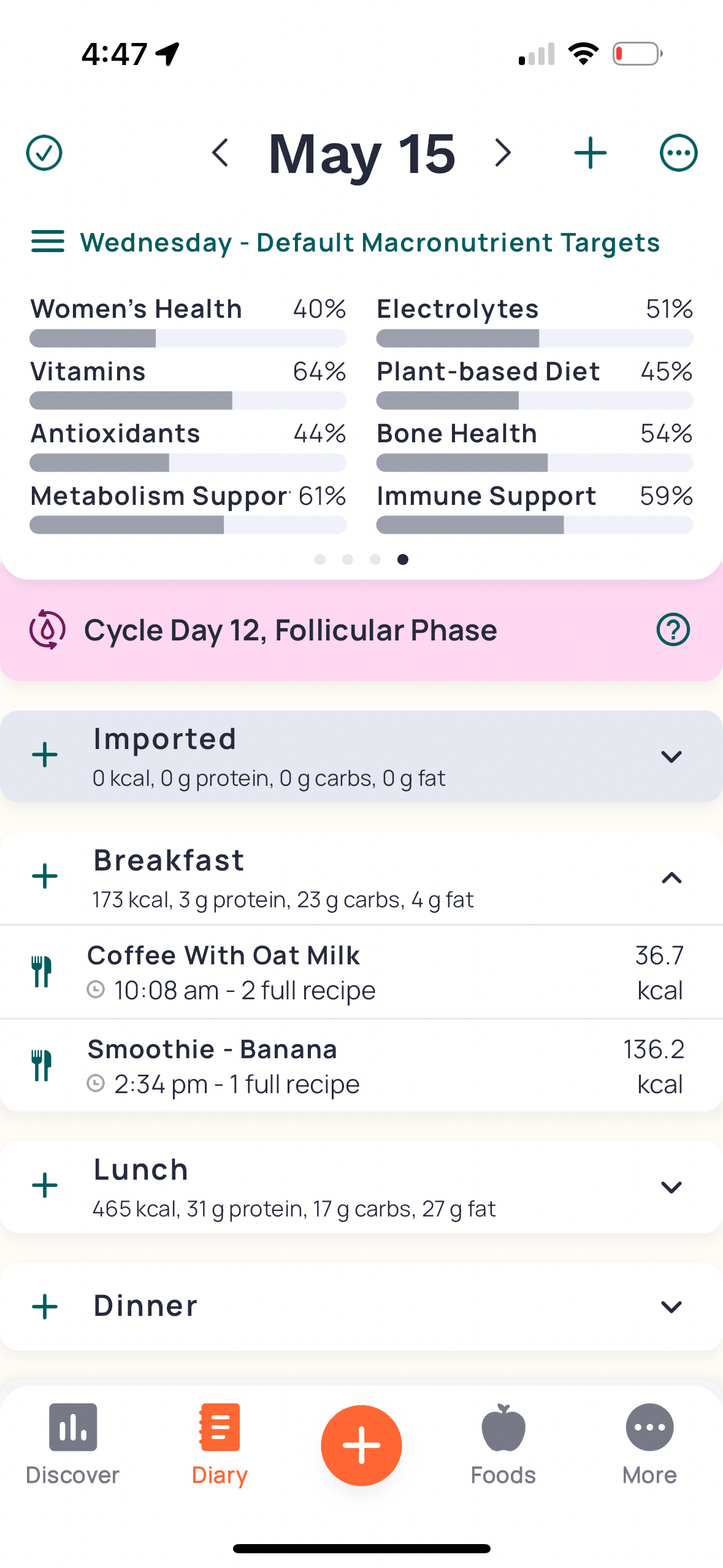Select the fourth page dot indicator
The height and width of the screenshot is (1568, 723).
(403, 559)
